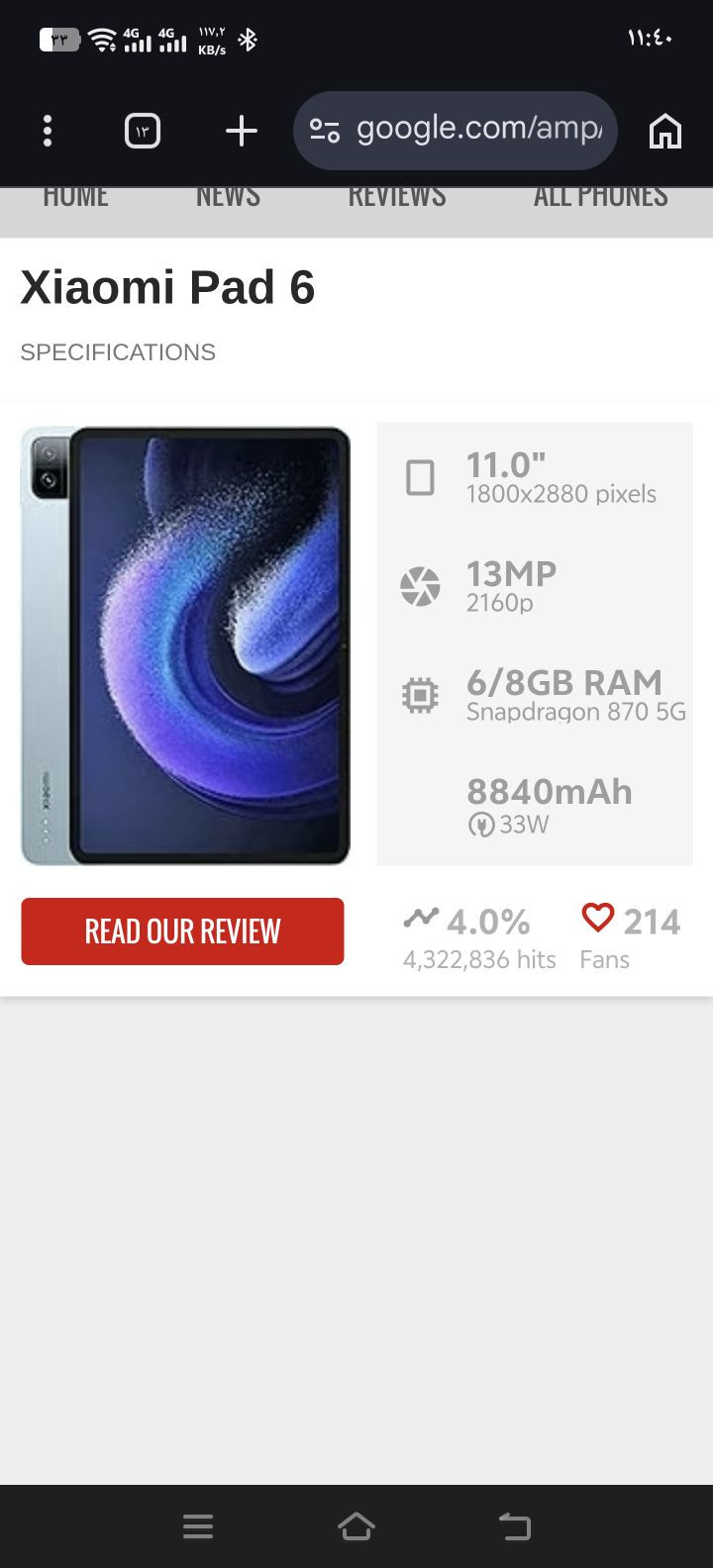Viewport: 713px width, 1568px height.
Task: Open recent apps from the navigation bar
Action: click(x=198, y=1526)
